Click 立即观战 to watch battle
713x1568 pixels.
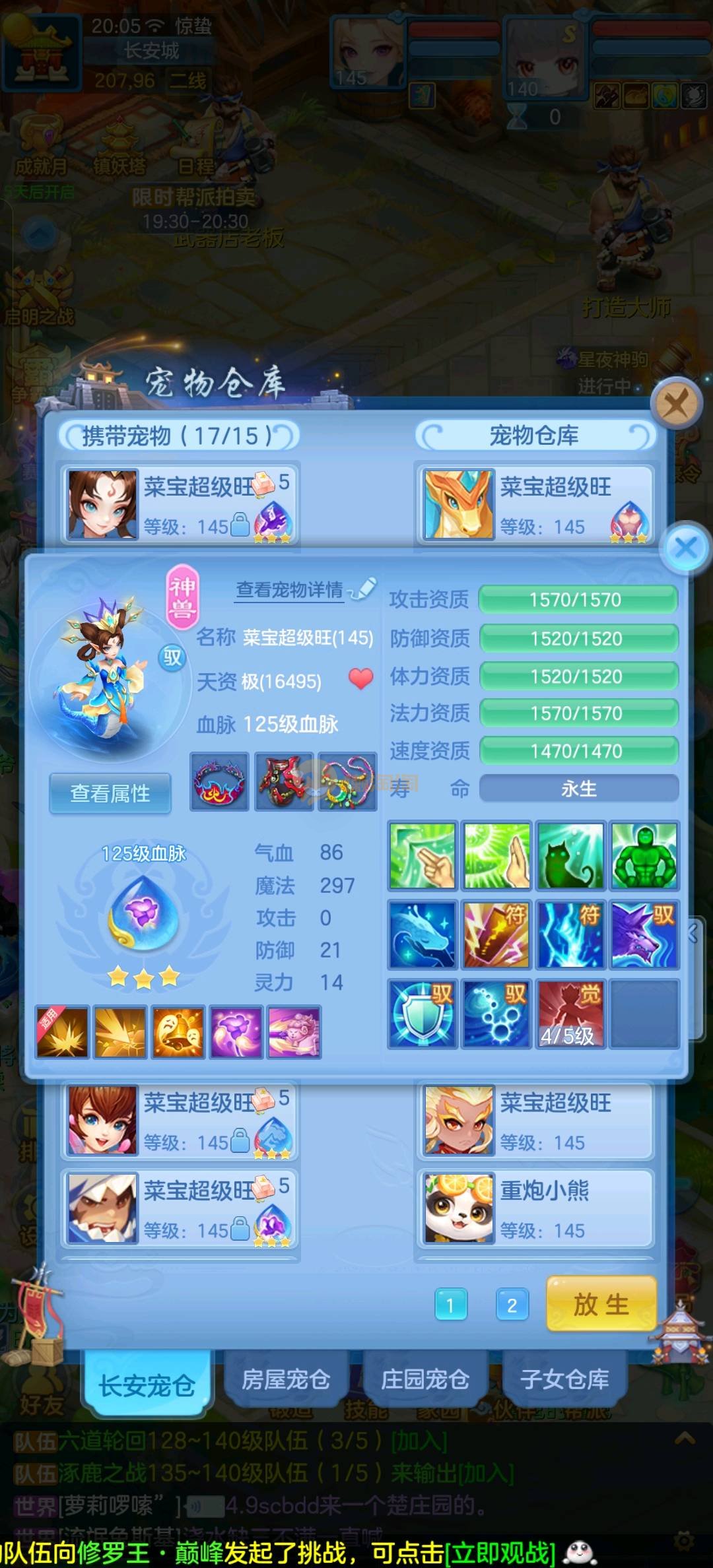point(501,1552)
